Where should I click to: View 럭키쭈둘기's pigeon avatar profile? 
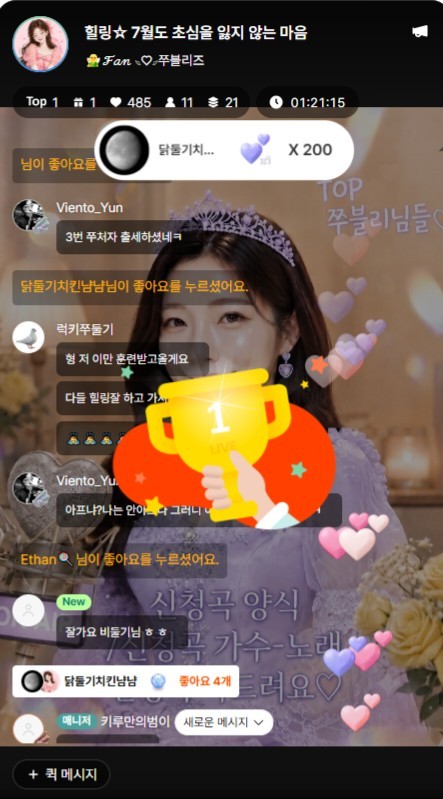pos(28,337)
